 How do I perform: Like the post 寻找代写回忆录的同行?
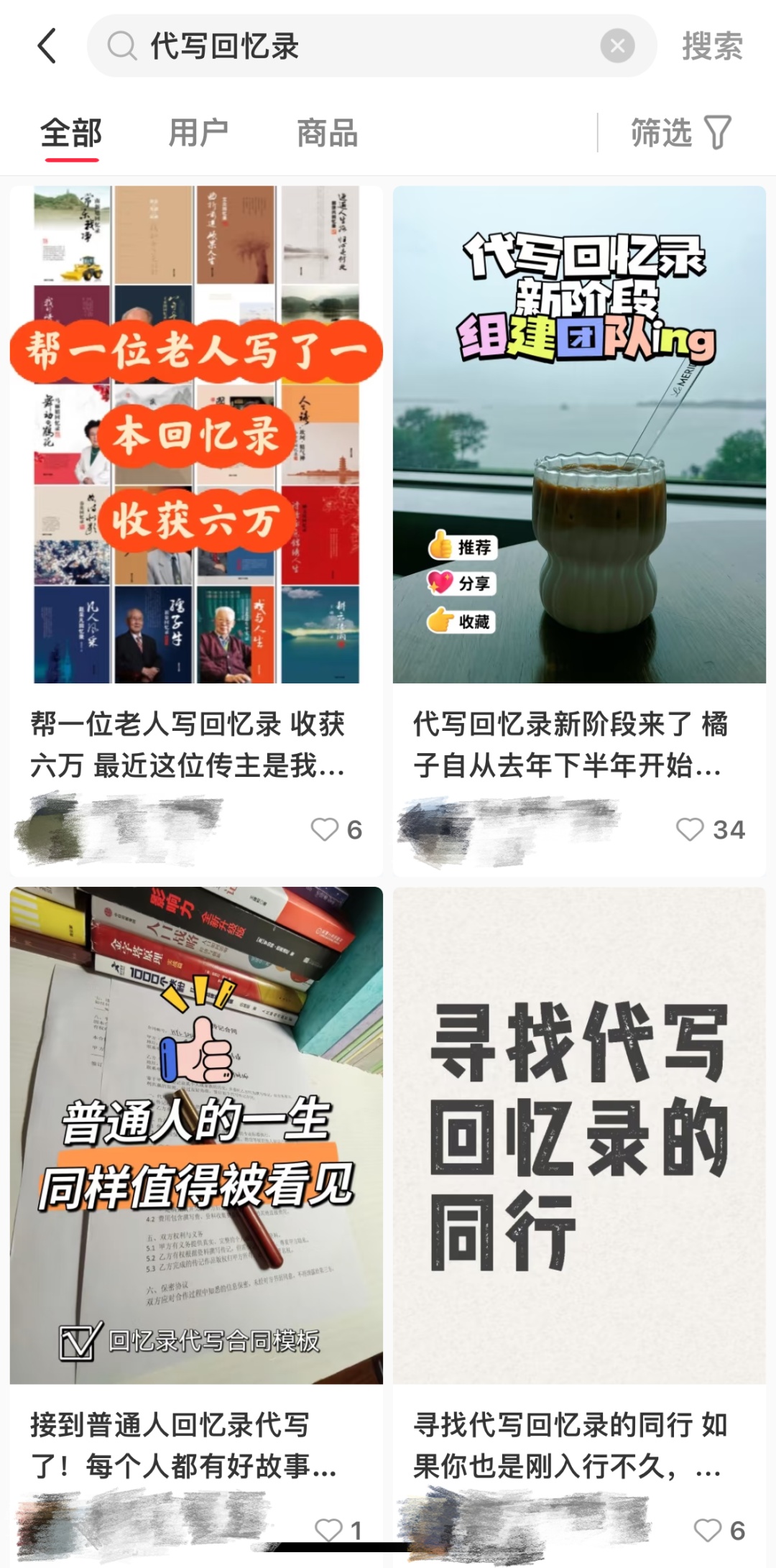click(708, 1530)
